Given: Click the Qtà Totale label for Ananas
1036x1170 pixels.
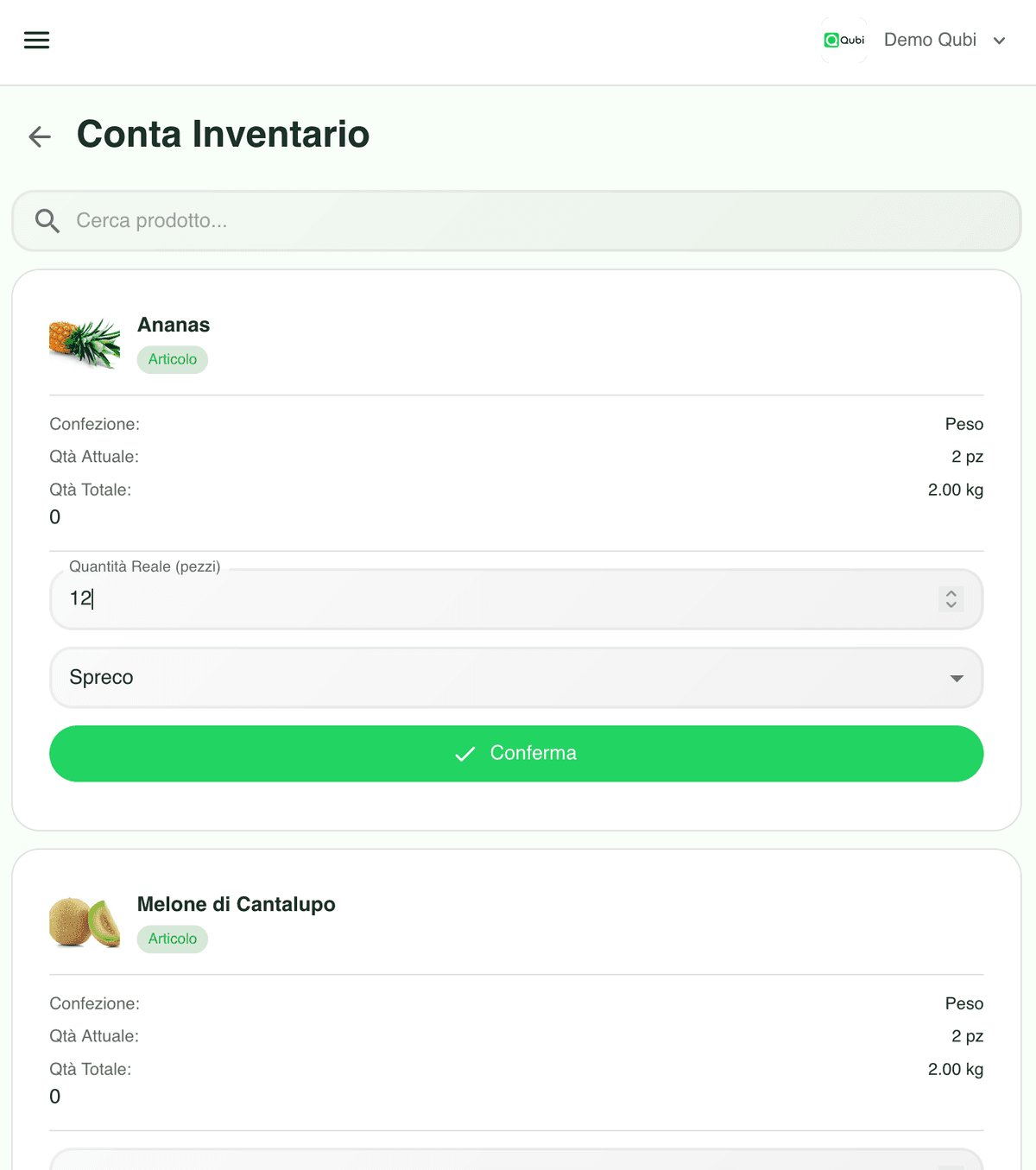Looking at the screenshot, I should [90, 490].
